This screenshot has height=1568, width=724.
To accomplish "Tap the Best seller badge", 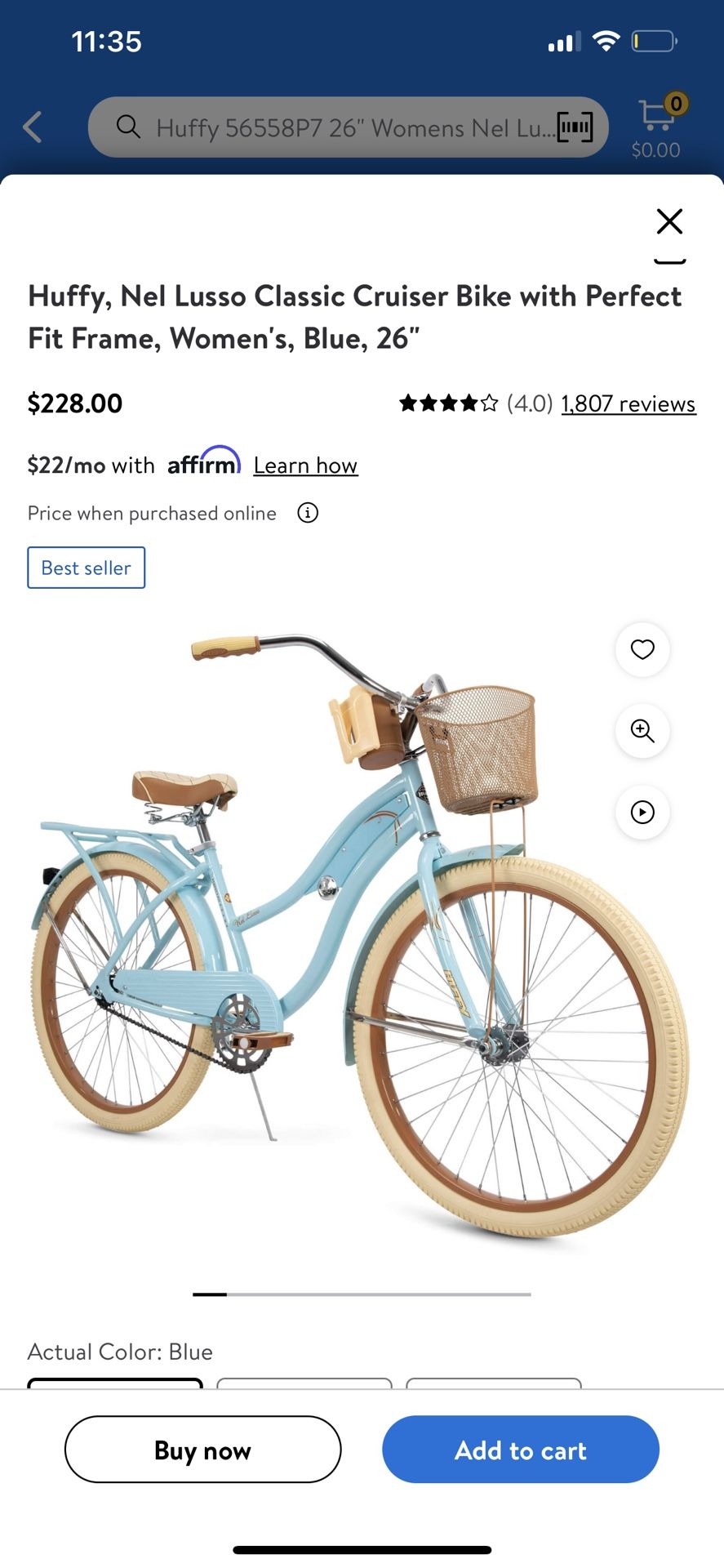I will tap(87, 568).
